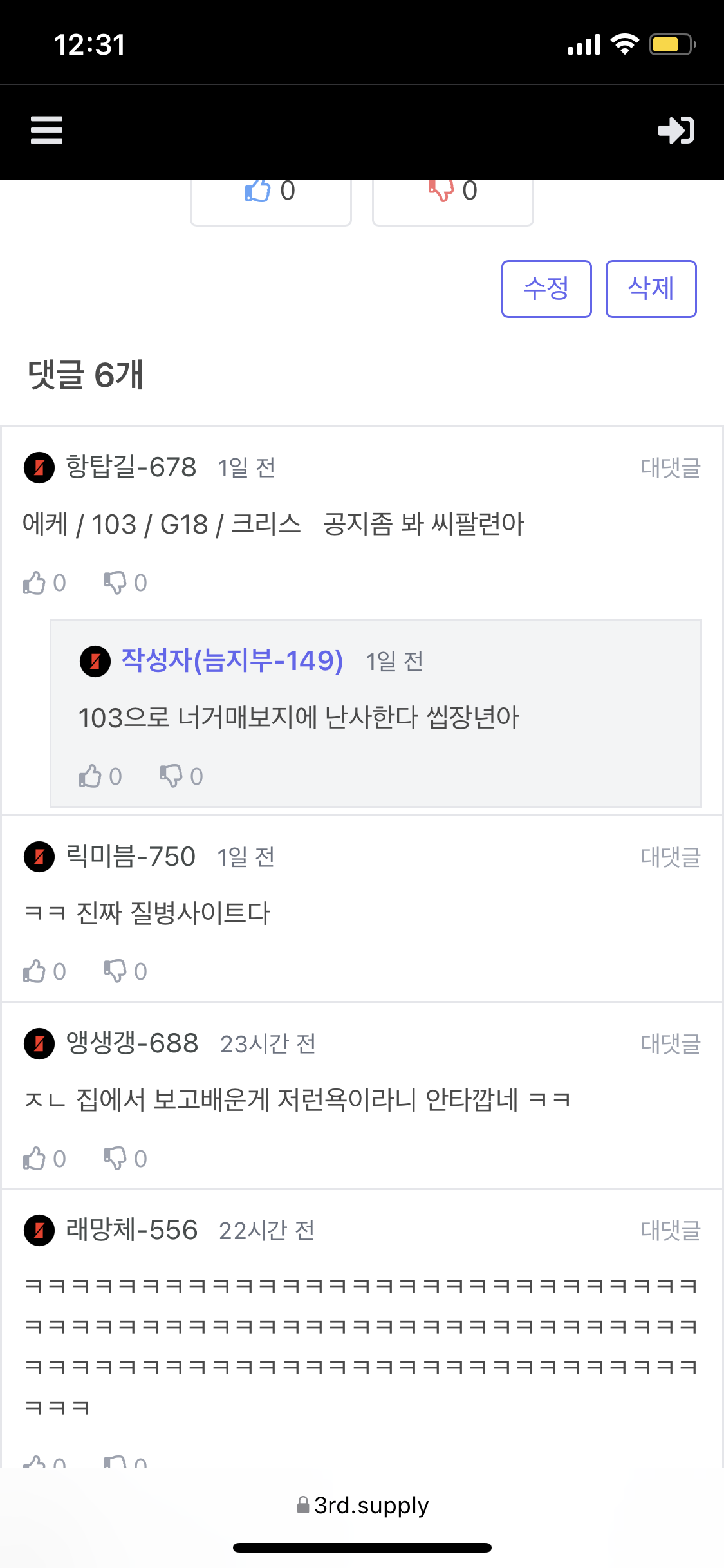Reply to 릭미븜-750's comment via 대댓글
The image size is (724, 1568).
coord(670,857)
